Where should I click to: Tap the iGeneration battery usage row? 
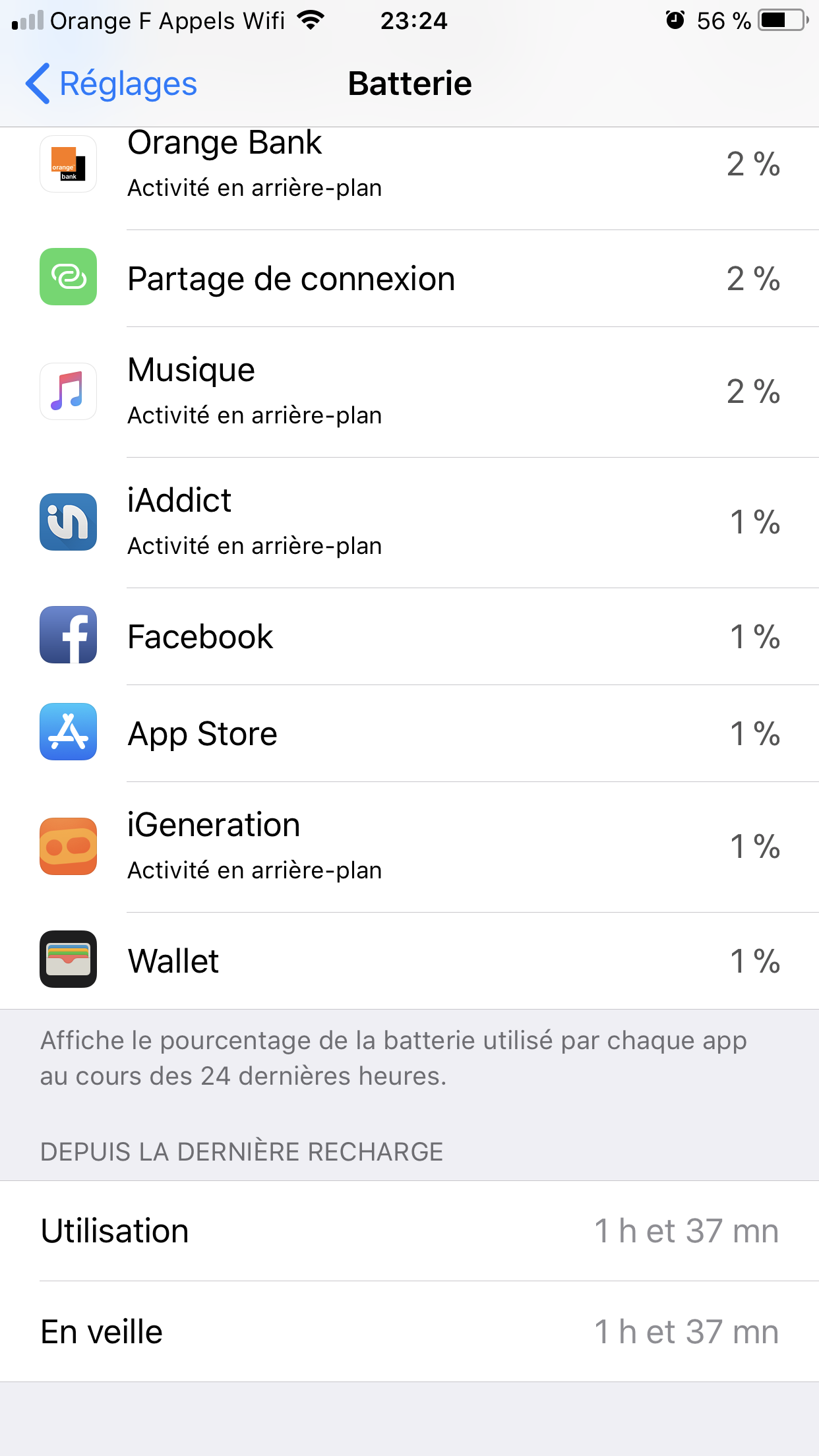[x=409, y=847]
